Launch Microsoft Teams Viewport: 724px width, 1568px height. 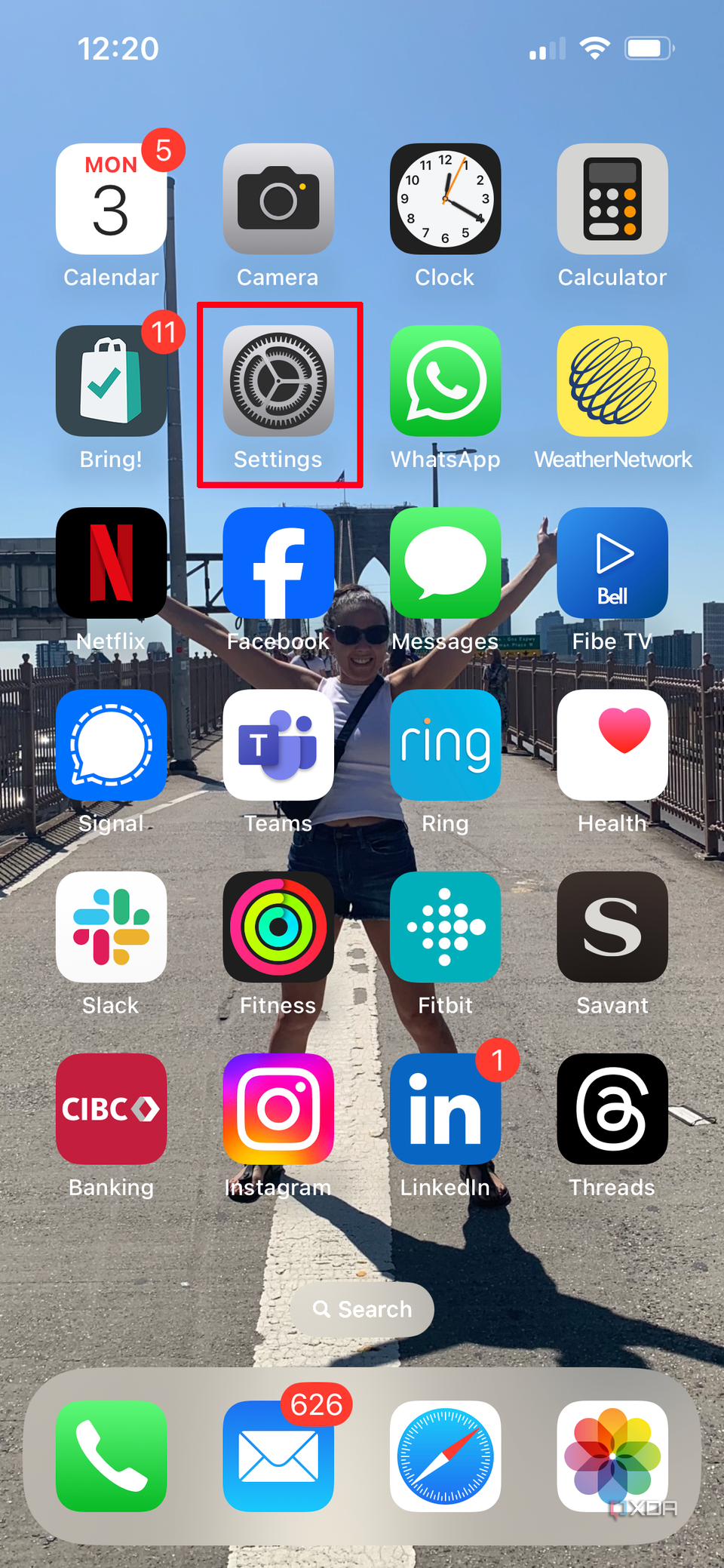(x=278, y=746)
